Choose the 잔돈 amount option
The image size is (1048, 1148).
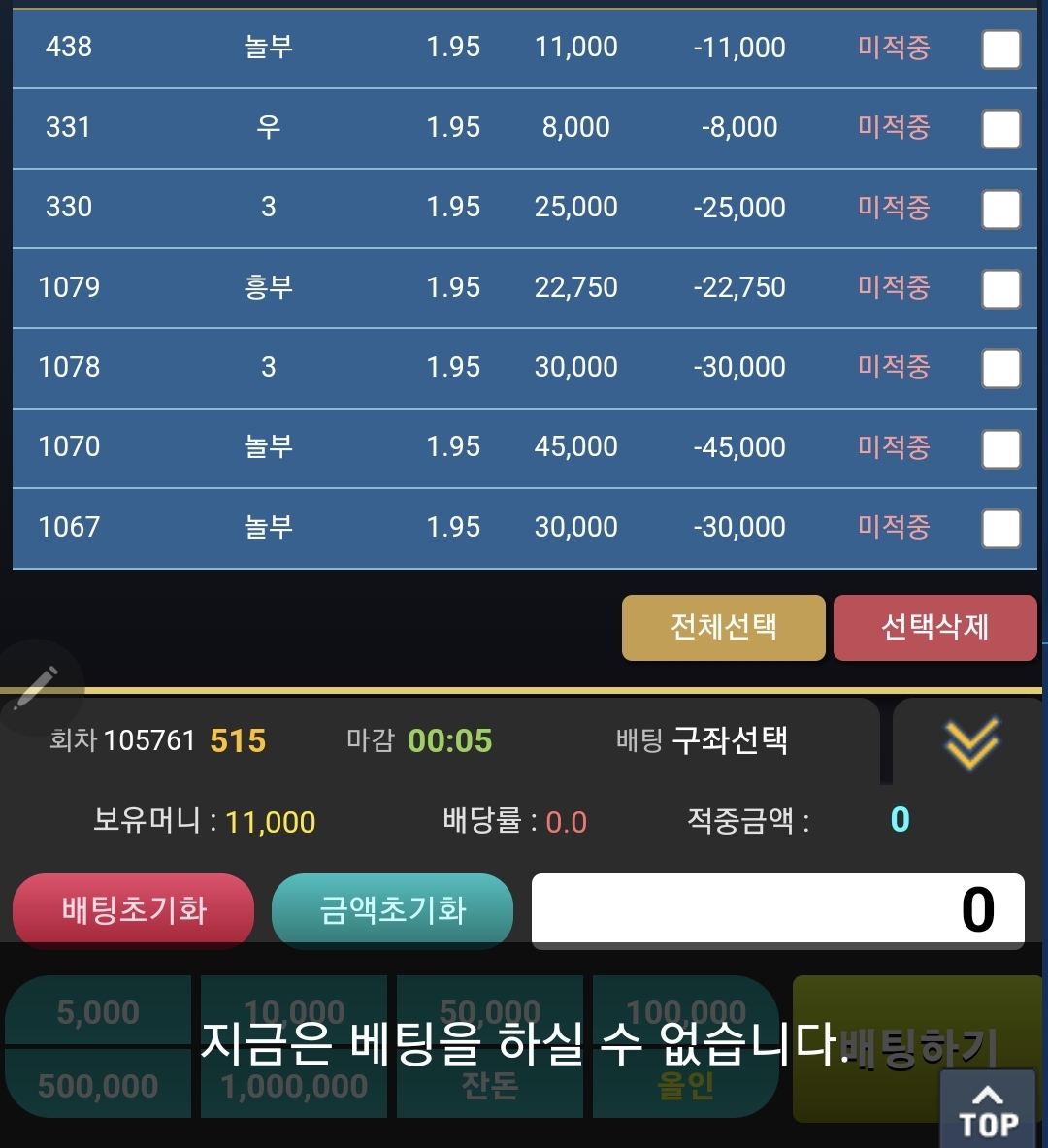pos(490,1085)
